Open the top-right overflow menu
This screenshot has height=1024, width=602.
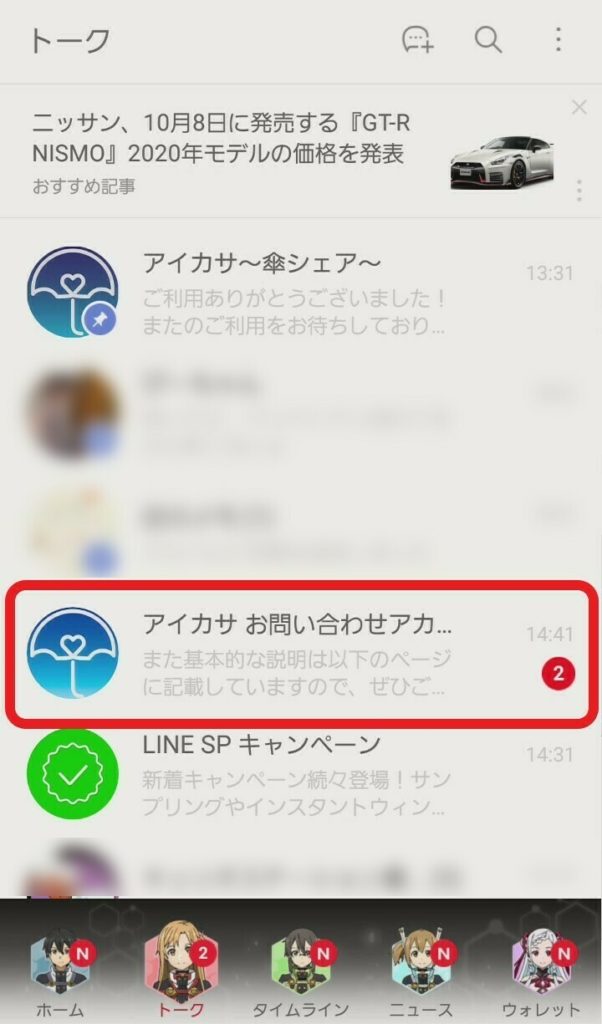tap(558, 40)
